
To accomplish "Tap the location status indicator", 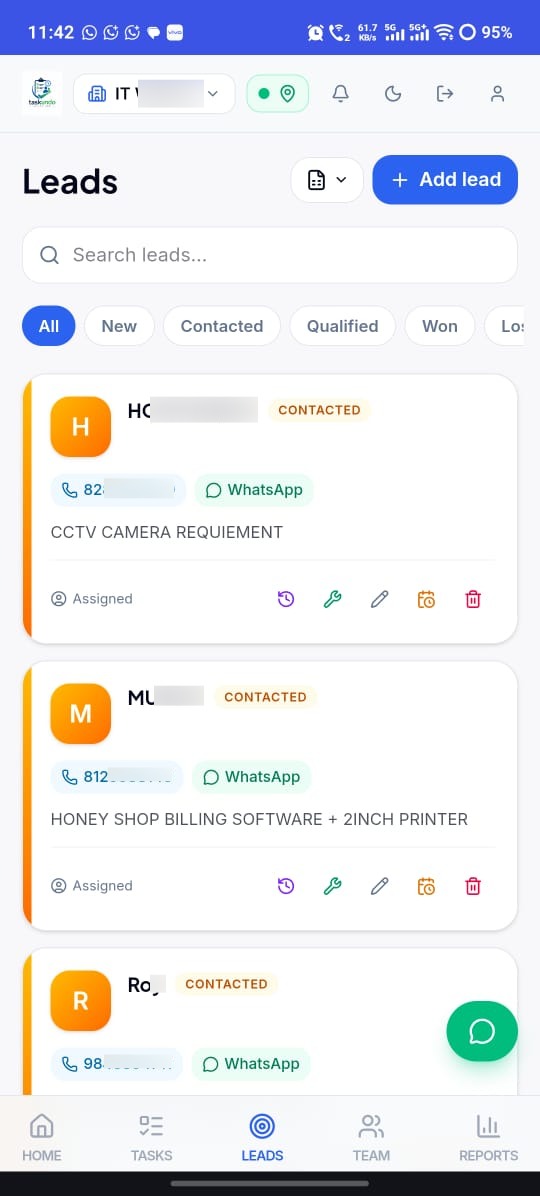I will [278, 94].
